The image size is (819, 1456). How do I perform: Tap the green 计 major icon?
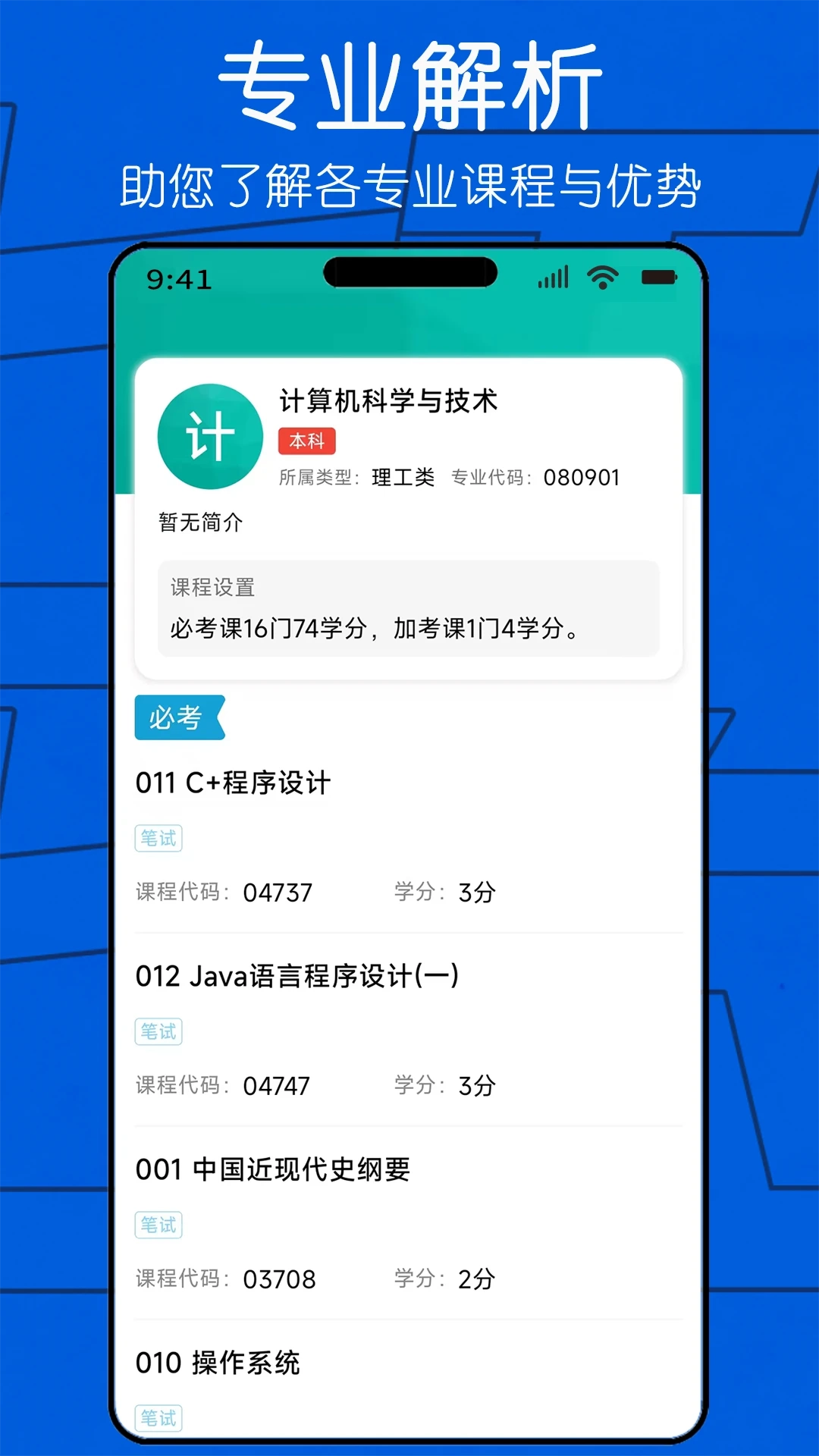[x=209, y=436]
